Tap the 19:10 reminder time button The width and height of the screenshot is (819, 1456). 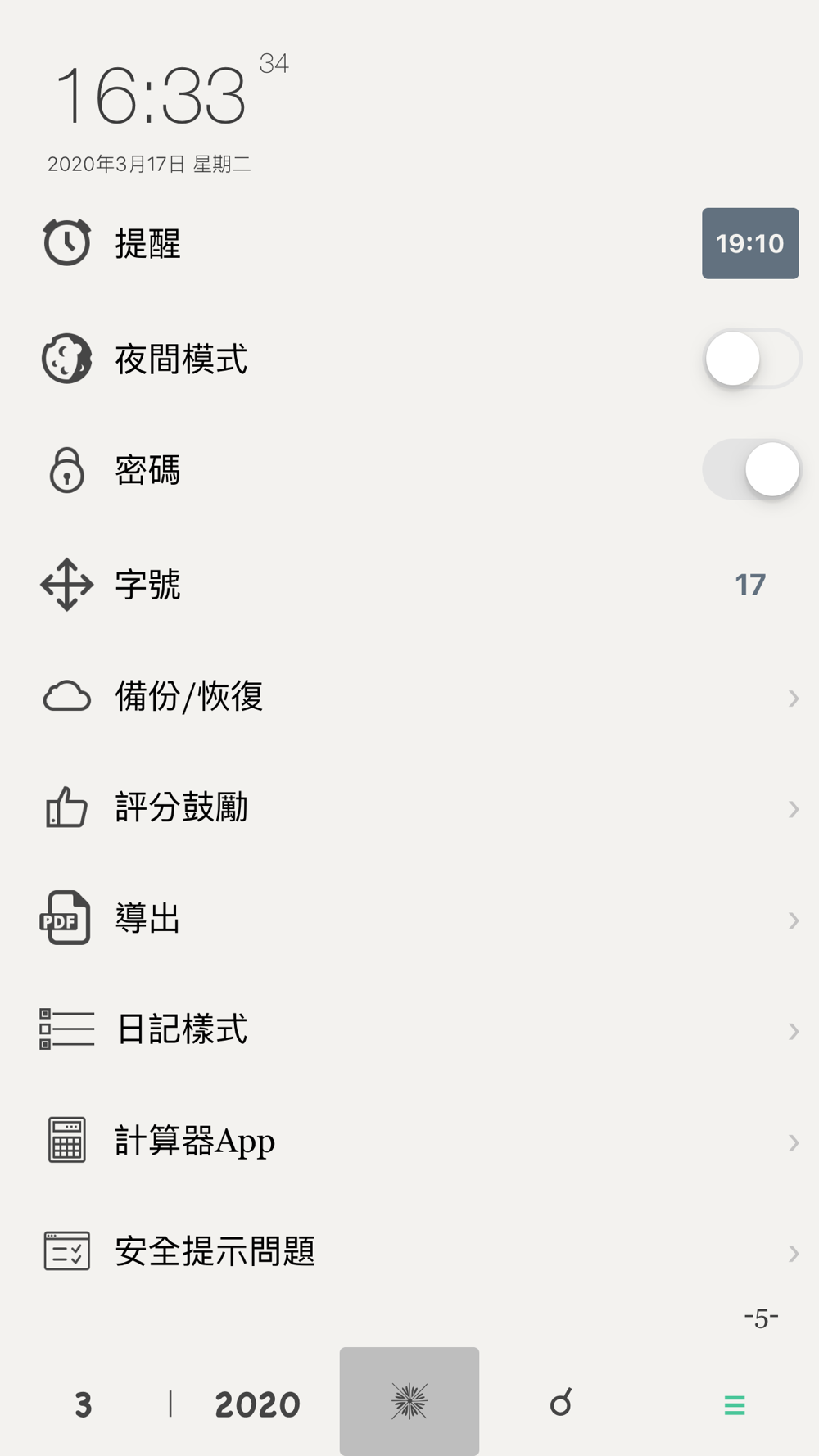point(749,243)
